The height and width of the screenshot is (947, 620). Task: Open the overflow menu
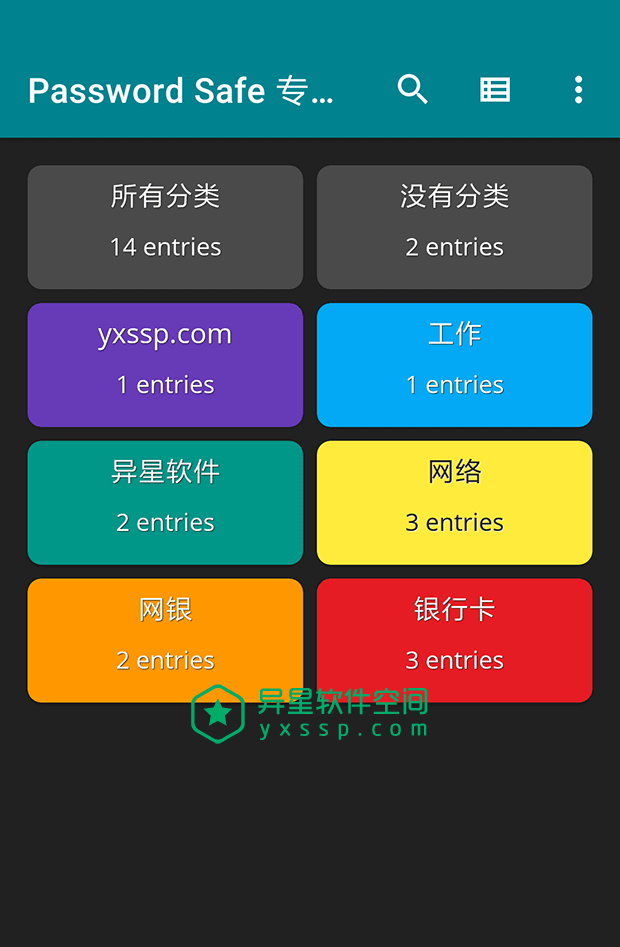click(578, 90)
